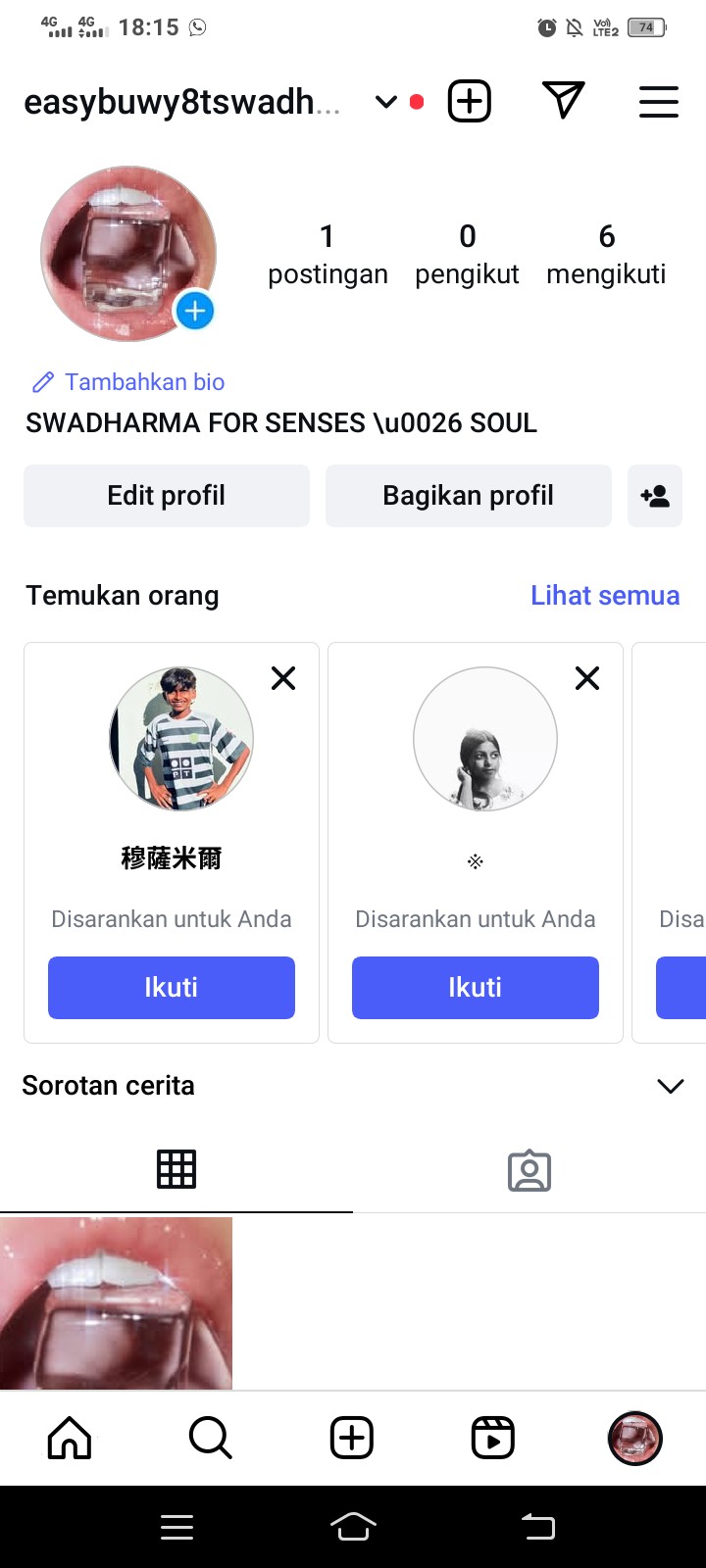Viewport: 706px width, 1568px height.
Task: Go to the home feed tab
Action: pos(70,1439)
